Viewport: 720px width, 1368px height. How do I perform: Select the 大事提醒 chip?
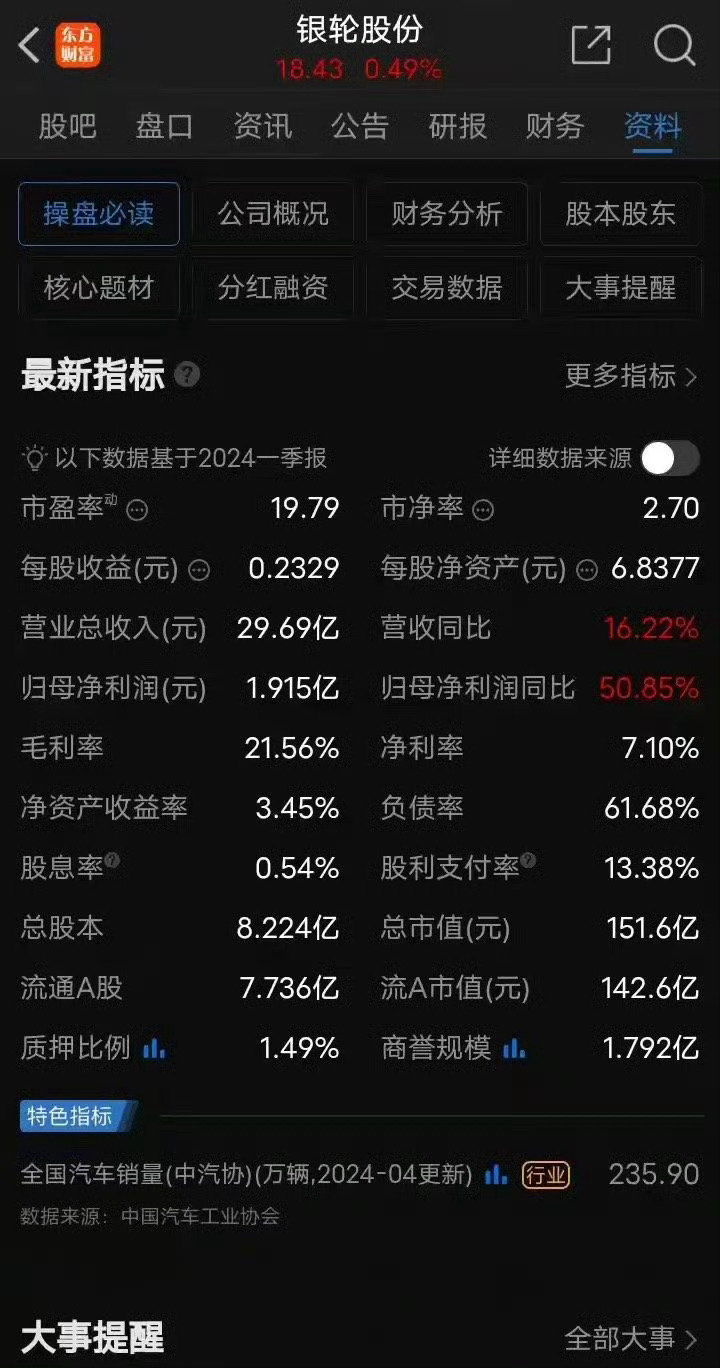pos(621,288)
